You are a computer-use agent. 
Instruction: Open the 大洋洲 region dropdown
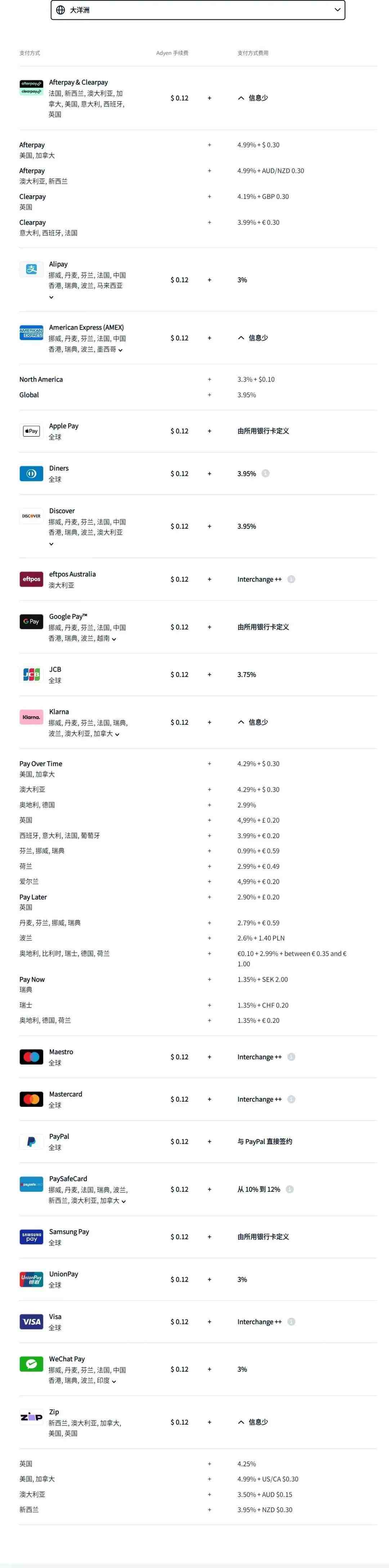click(197, 10)
